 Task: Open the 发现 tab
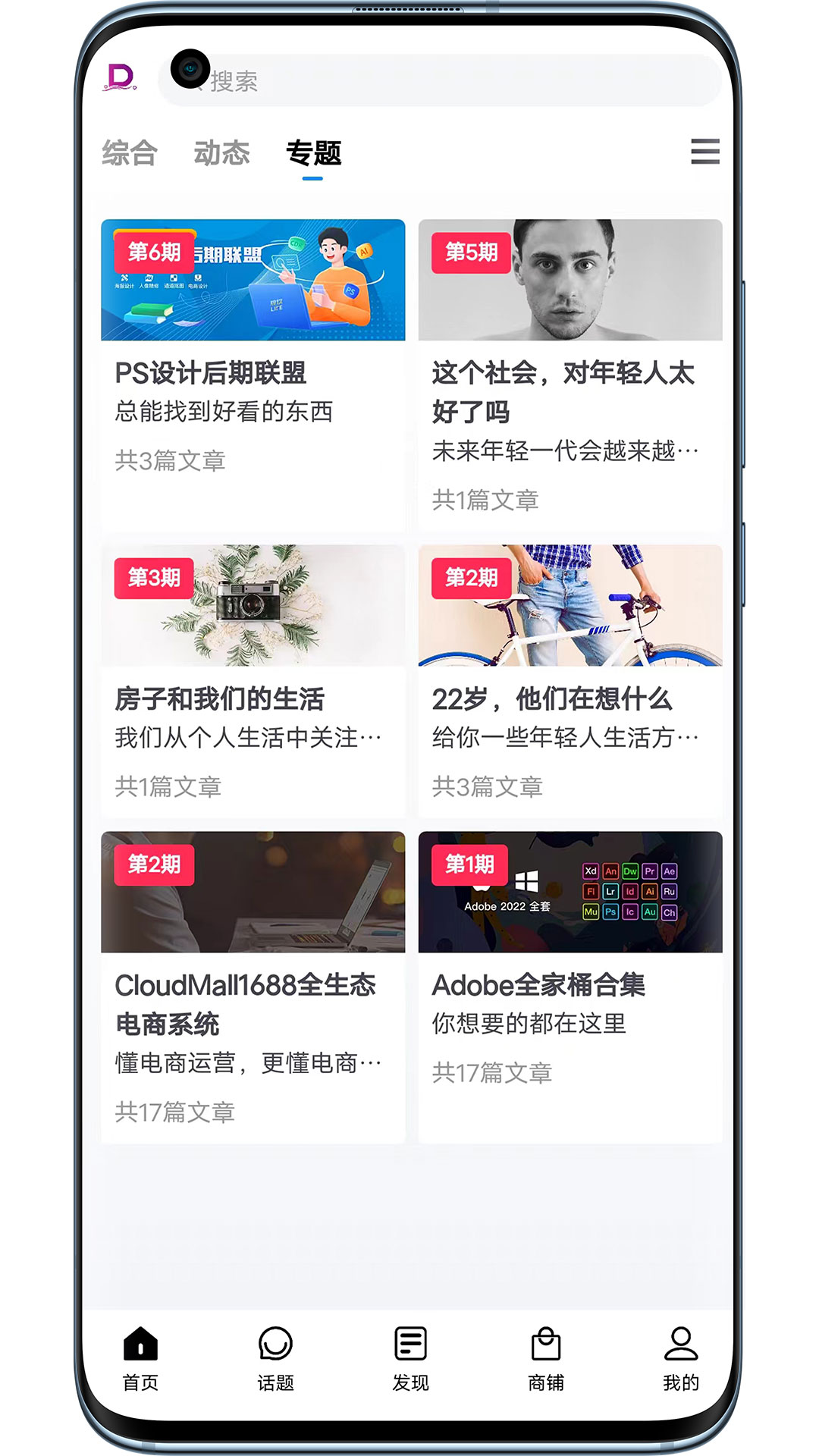410,1358
